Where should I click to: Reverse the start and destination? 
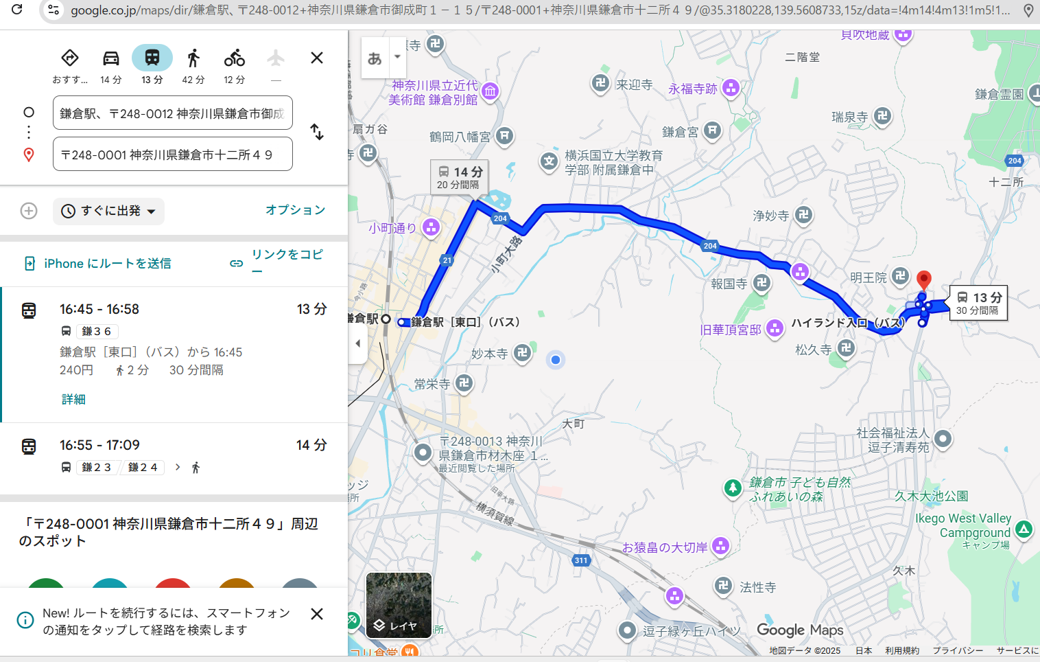[317, 132]
